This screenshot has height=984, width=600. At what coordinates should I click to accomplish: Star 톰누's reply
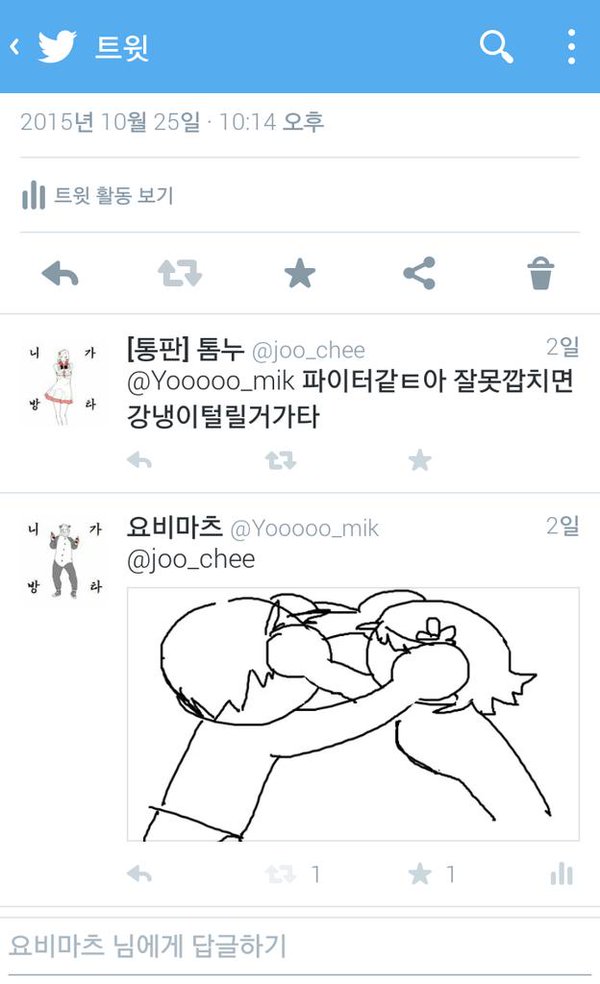(x=420, y=460)
